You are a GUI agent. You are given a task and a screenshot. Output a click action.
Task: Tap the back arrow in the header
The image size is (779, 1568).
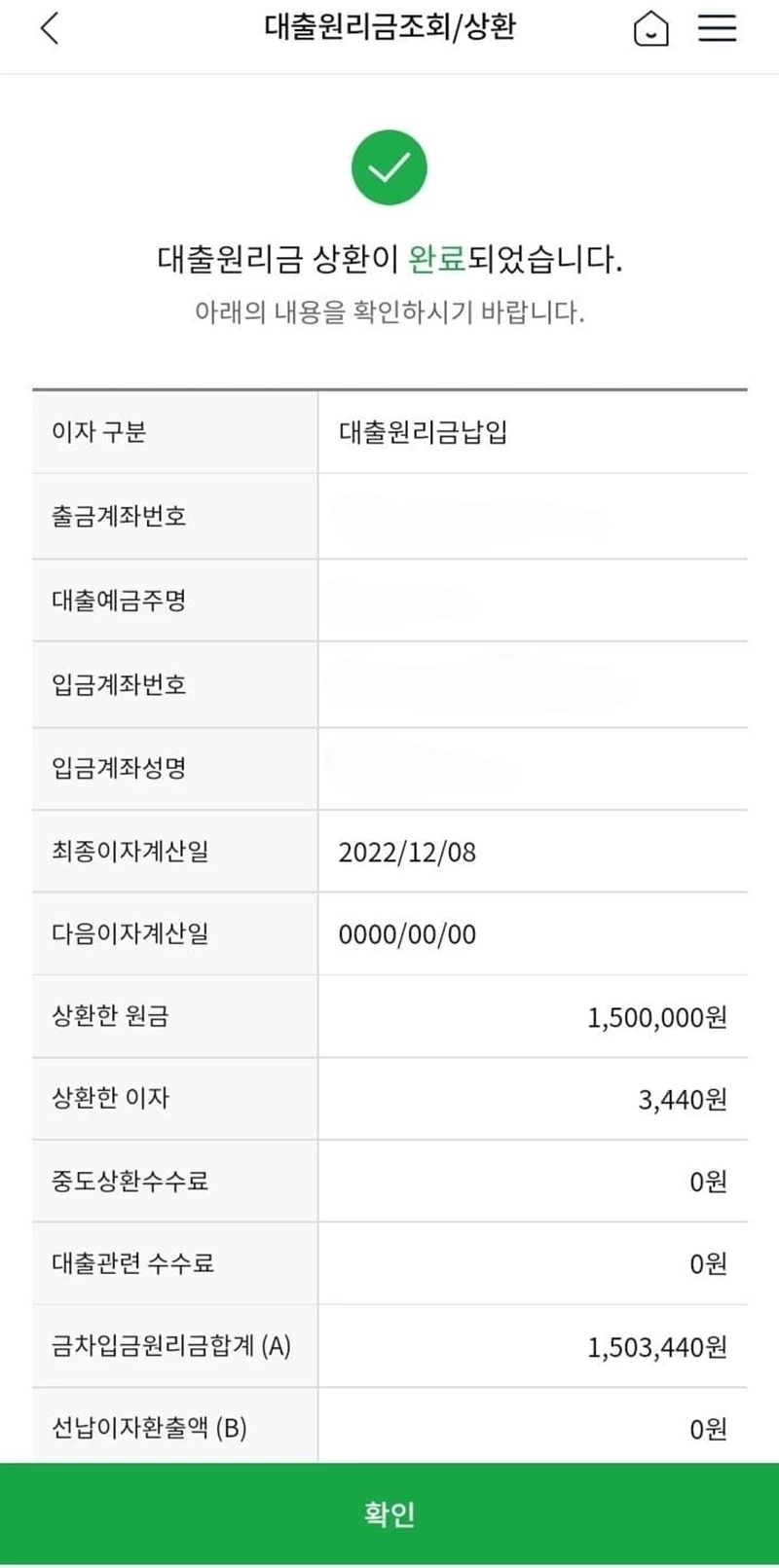click(x=49, y=29)
